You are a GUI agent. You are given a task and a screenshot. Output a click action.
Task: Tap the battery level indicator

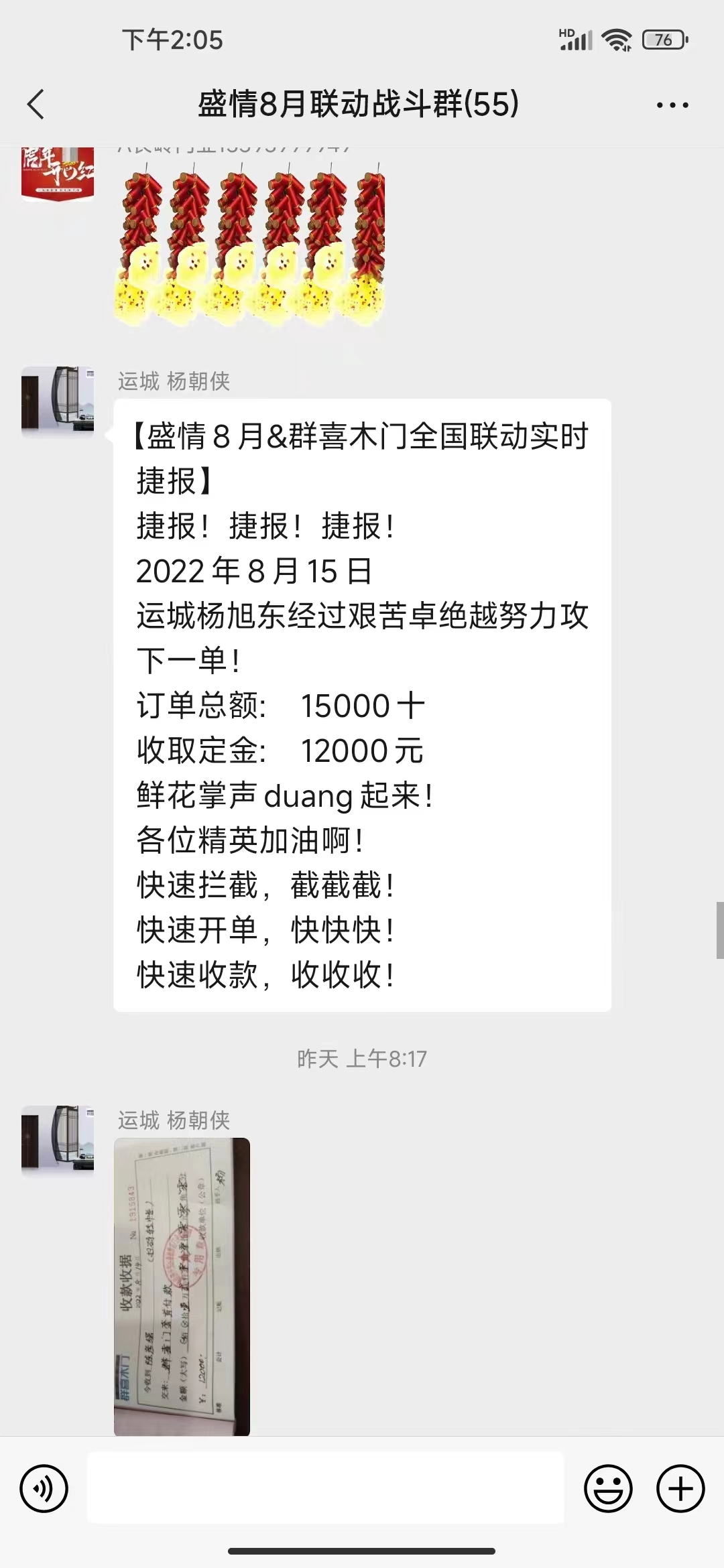click(x=662, y=40)
